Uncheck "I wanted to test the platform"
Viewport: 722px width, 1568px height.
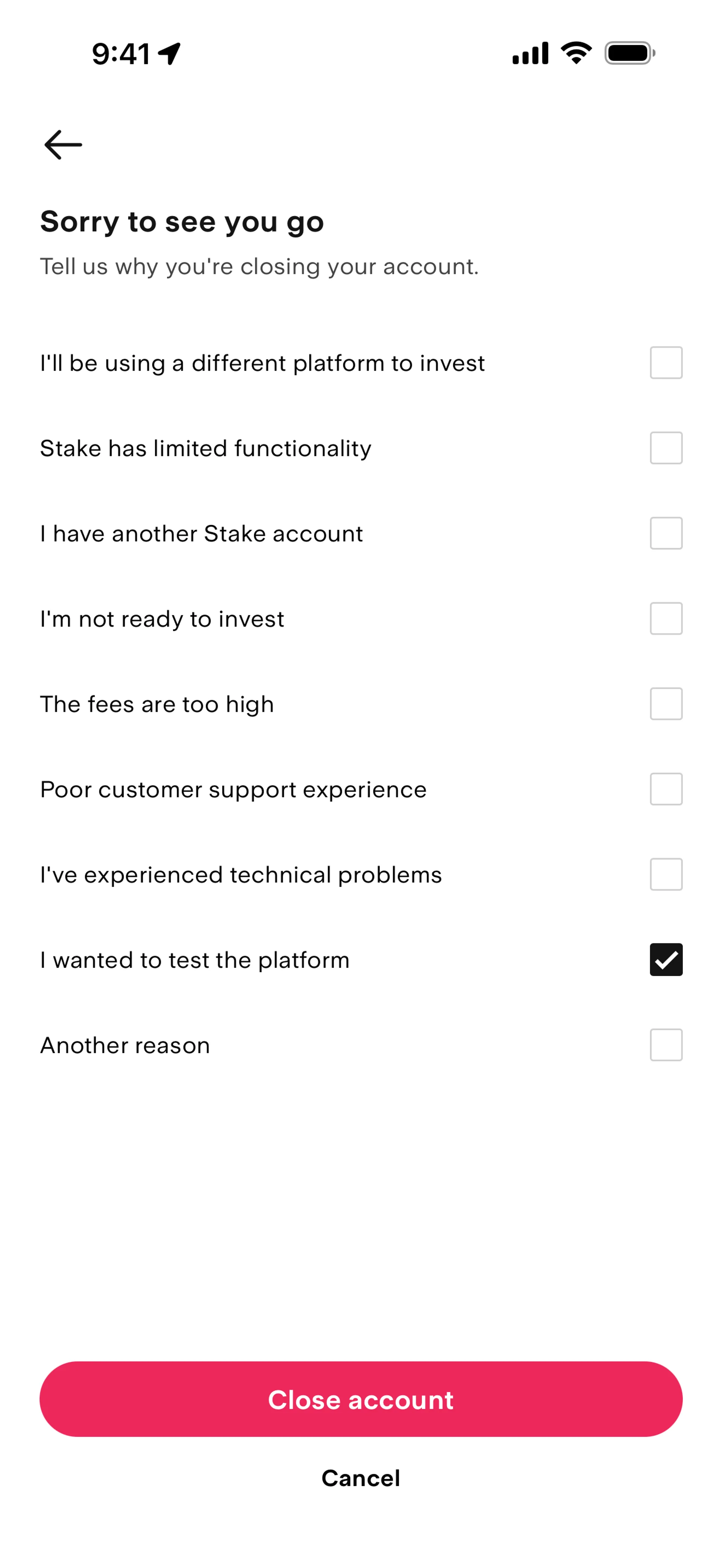pos(666,959)
